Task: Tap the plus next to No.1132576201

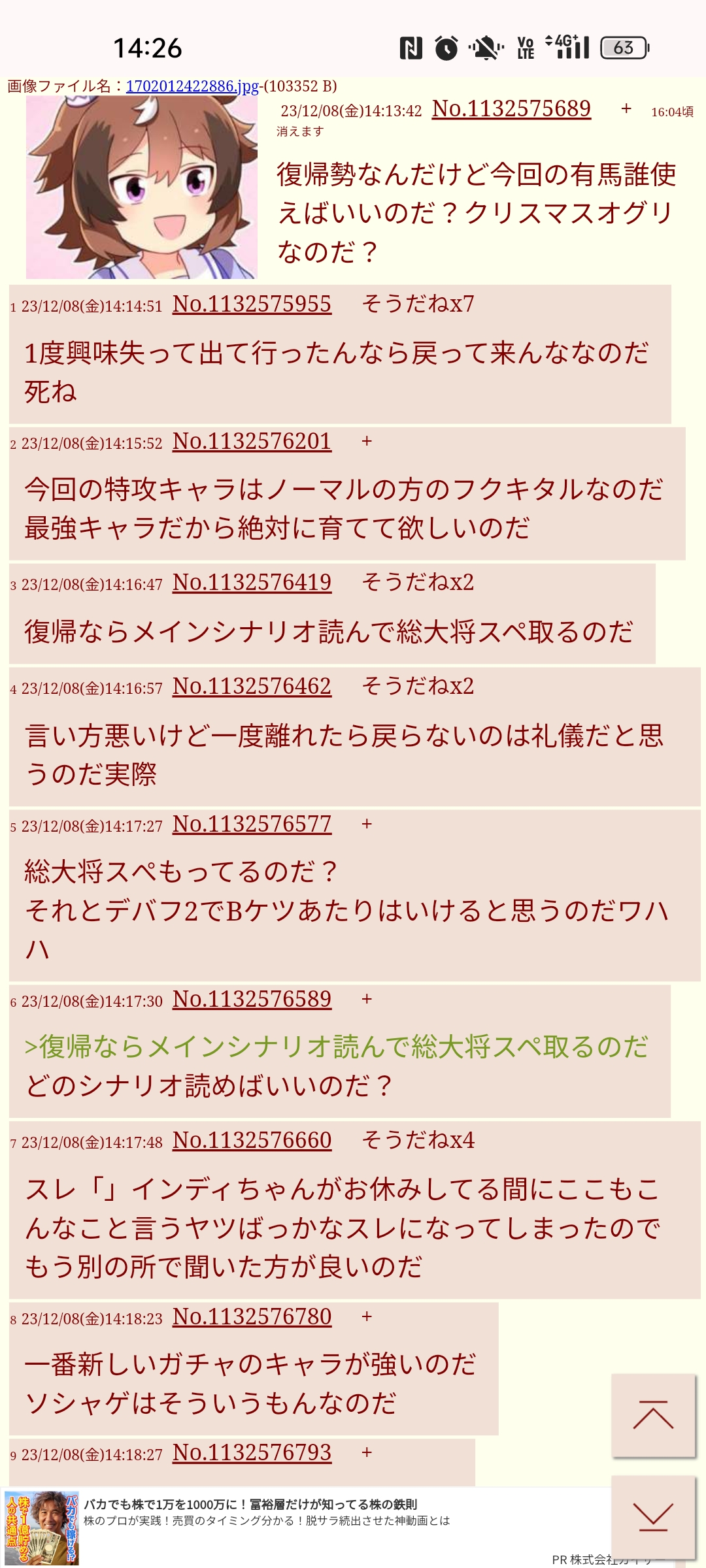Action: [367, 442]
